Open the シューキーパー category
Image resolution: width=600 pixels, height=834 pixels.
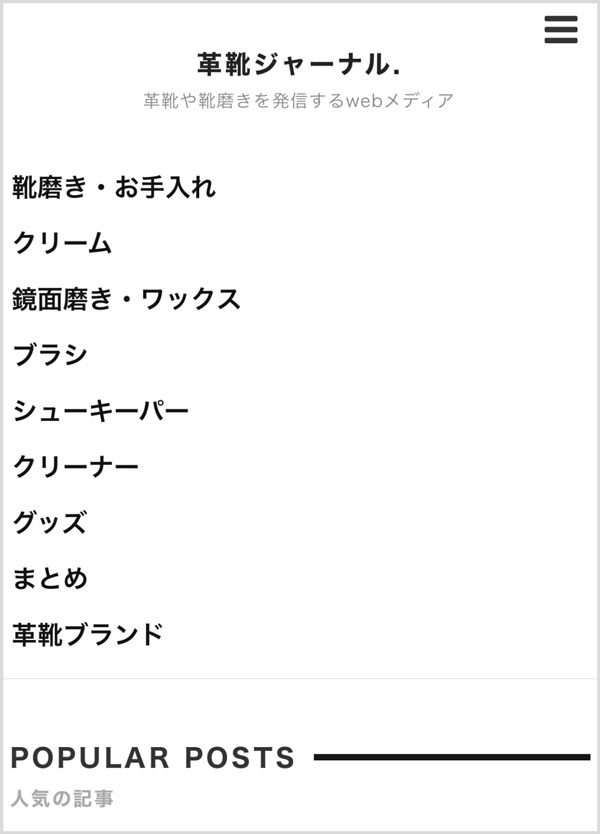[x=101, y=411]
